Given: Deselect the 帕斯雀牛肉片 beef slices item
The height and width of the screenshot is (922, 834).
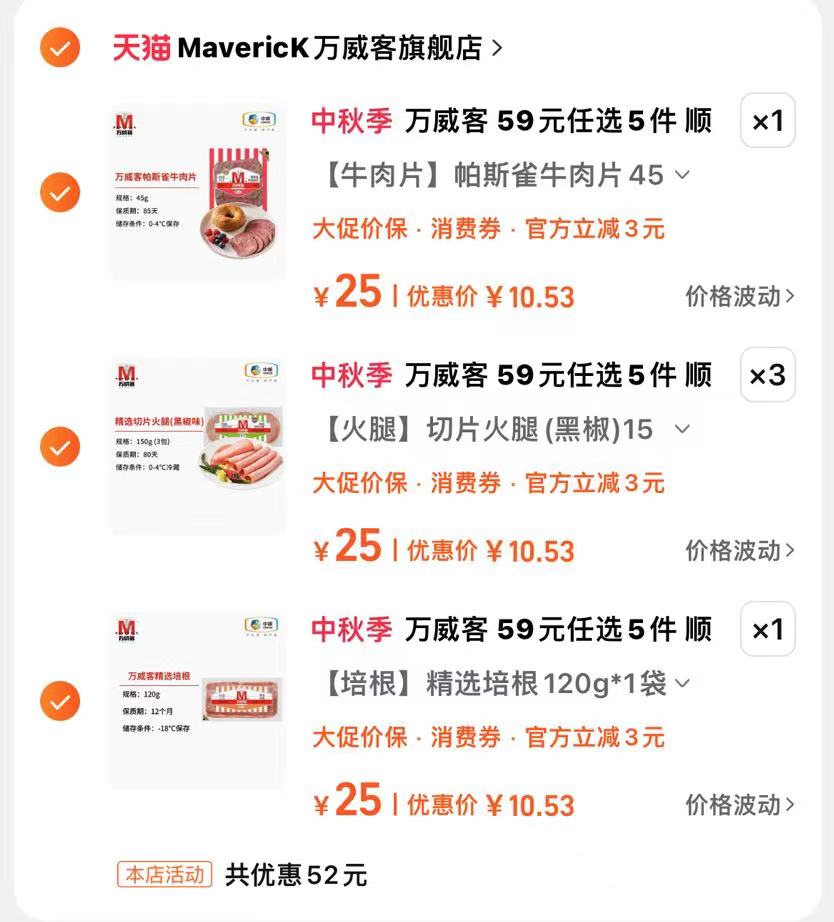Looking at the screenshot, I should pyautogui.click(x=59, y=190).
